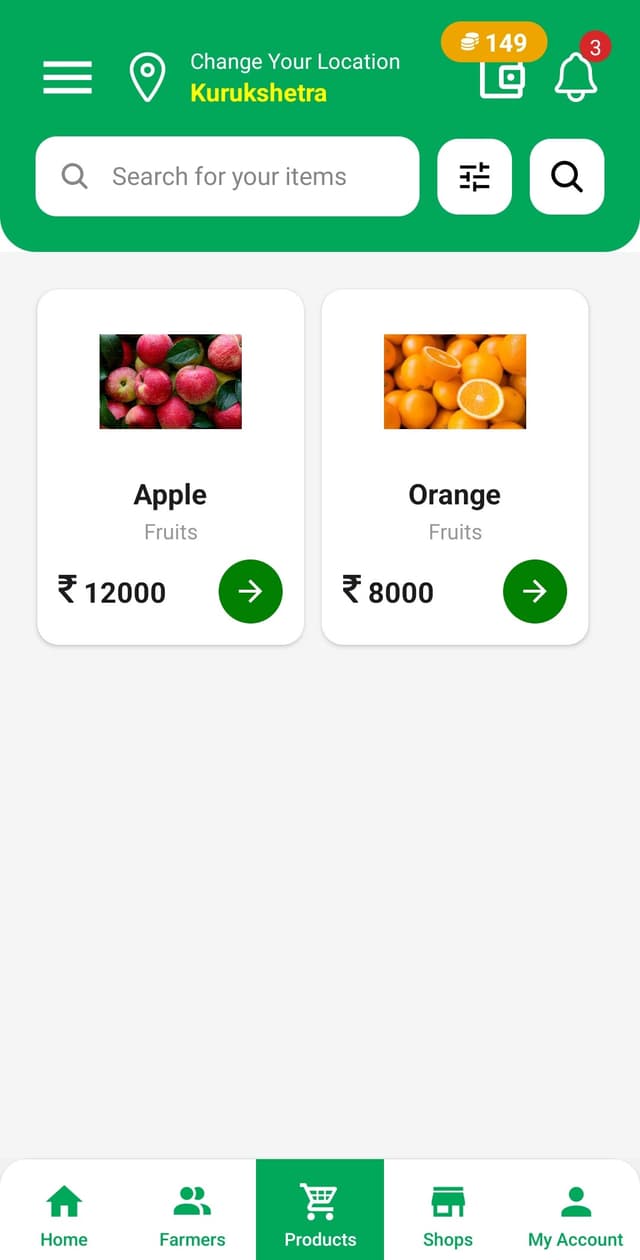Tap the magnifier search button
640x1260 pixels.
[x=567, y=177]
